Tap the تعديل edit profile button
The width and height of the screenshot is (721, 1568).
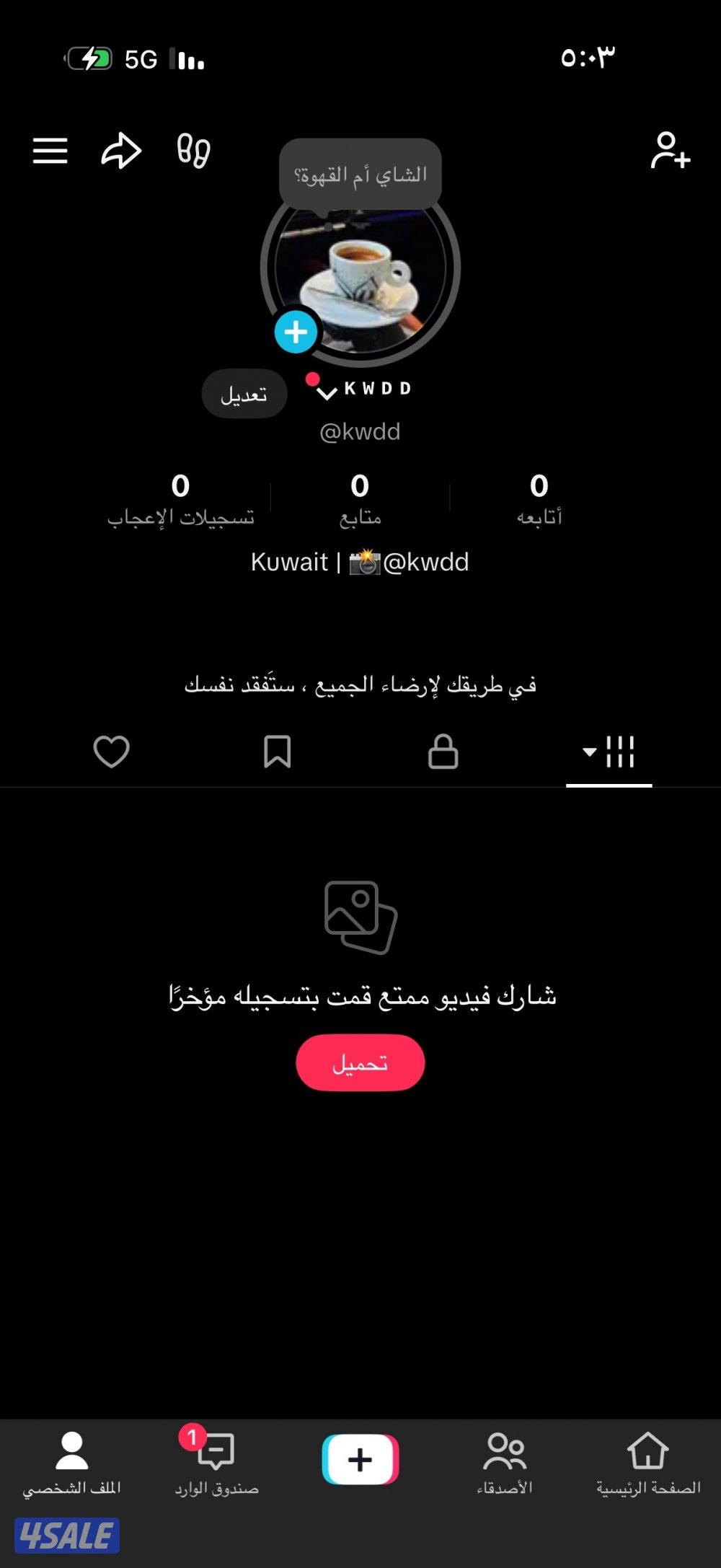[x=244, y=394]
